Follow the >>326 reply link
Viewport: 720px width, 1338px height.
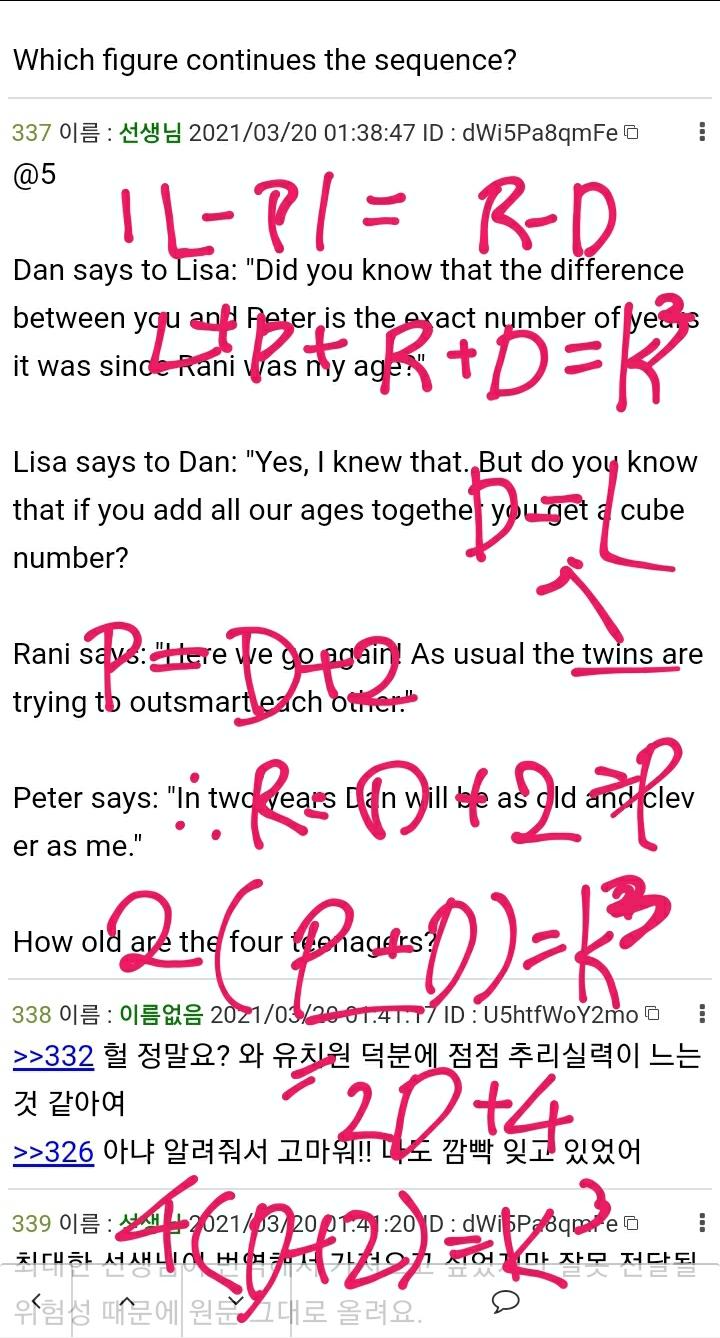click(53, 1151)
